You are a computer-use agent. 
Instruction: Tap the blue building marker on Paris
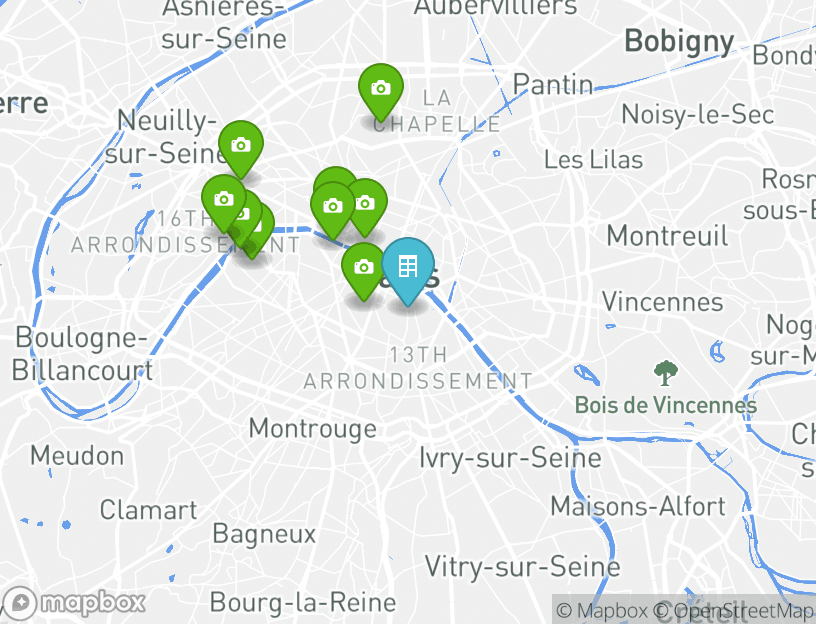click(407, 266)
